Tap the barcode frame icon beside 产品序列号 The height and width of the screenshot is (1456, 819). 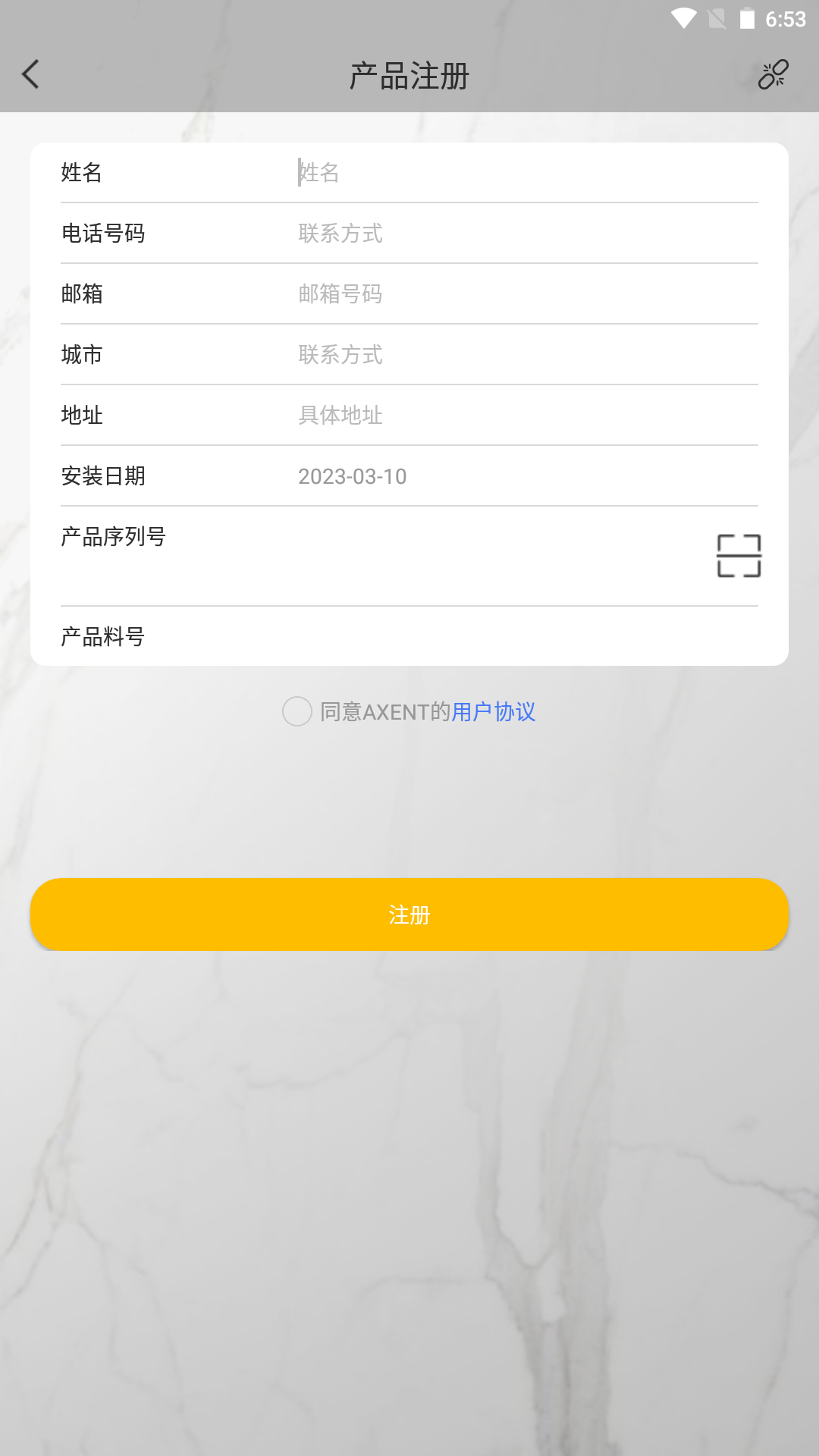[x=739, y=555]
